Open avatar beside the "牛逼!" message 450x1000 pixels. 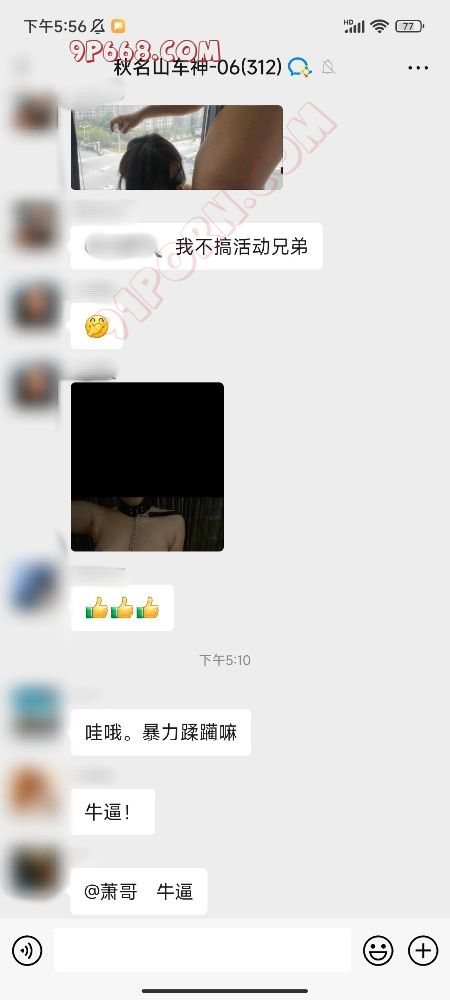36,790
